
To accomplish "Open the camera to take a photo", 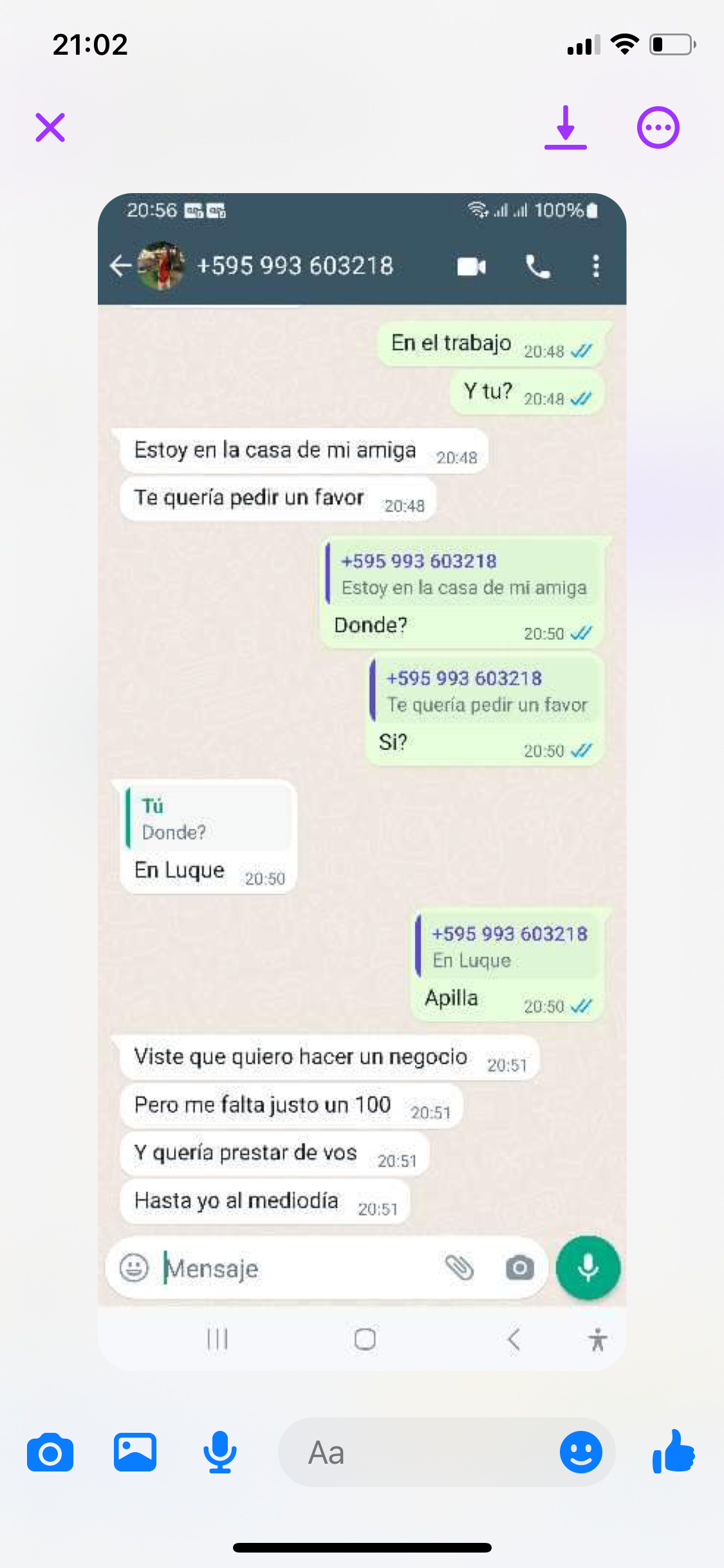I will coord(50,1452).
